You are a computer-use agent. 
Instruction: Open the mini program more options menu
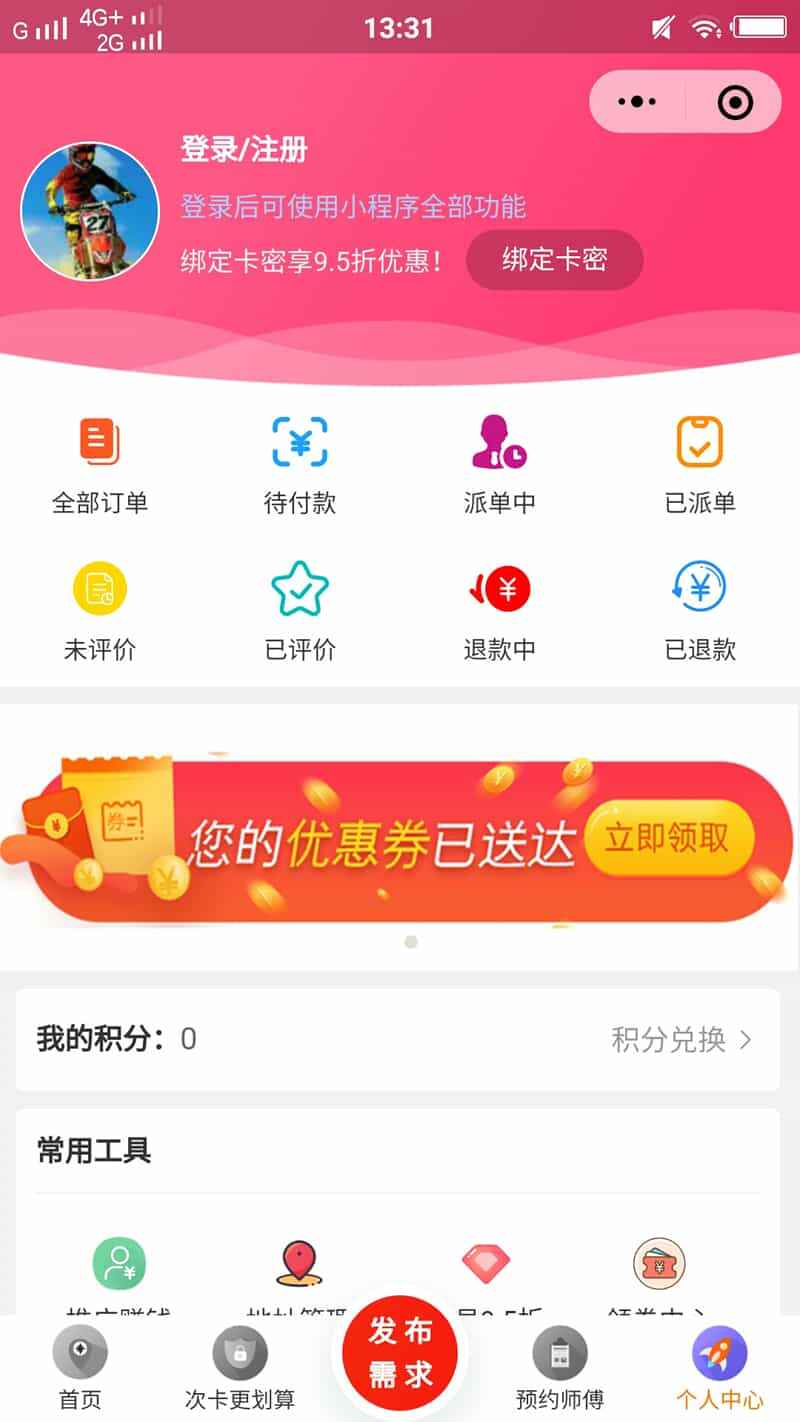(637, 102)
